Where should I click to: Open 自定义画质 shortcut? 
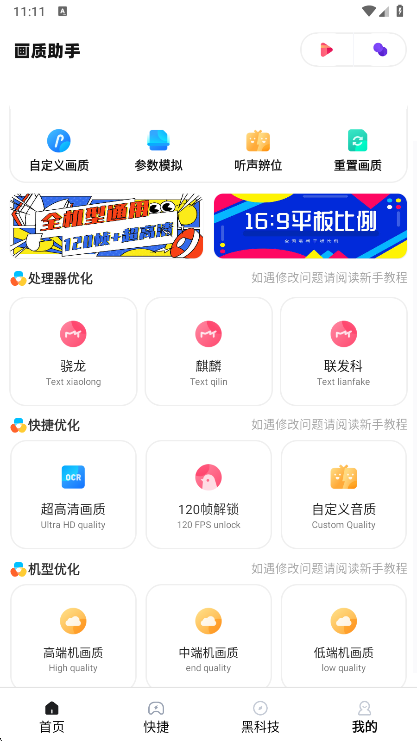pos(59,151)
